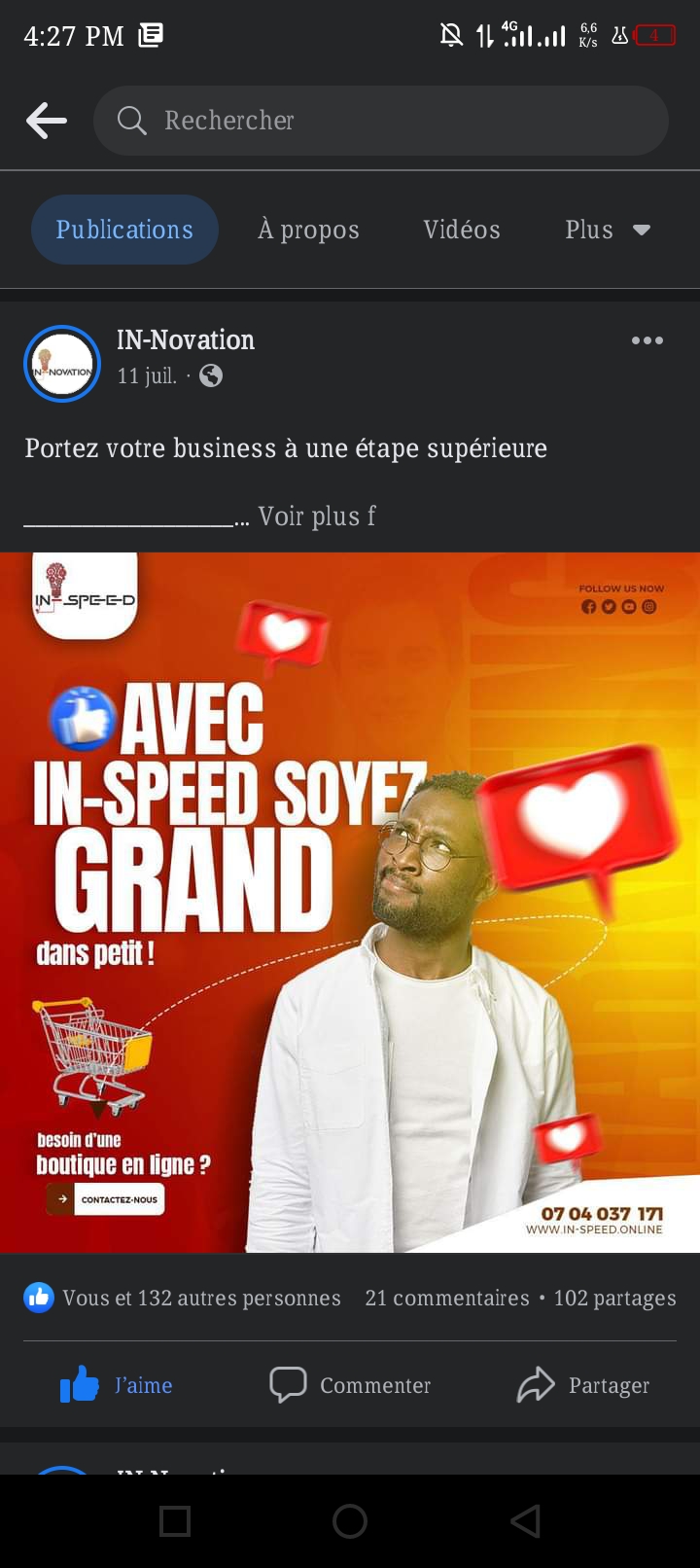Open the post's three-dot menu
Image resolution: width=700 pixels, height=1568 pixels.
pyautogui.click(x=647, y=340)
